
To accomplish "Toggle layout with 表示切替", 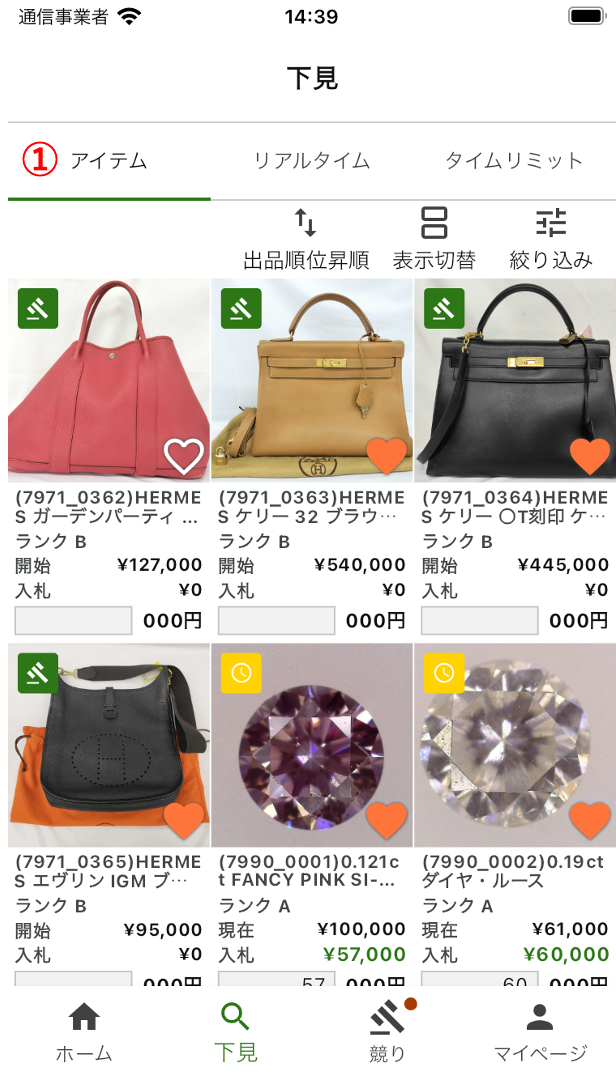I will tap(434, 239).
